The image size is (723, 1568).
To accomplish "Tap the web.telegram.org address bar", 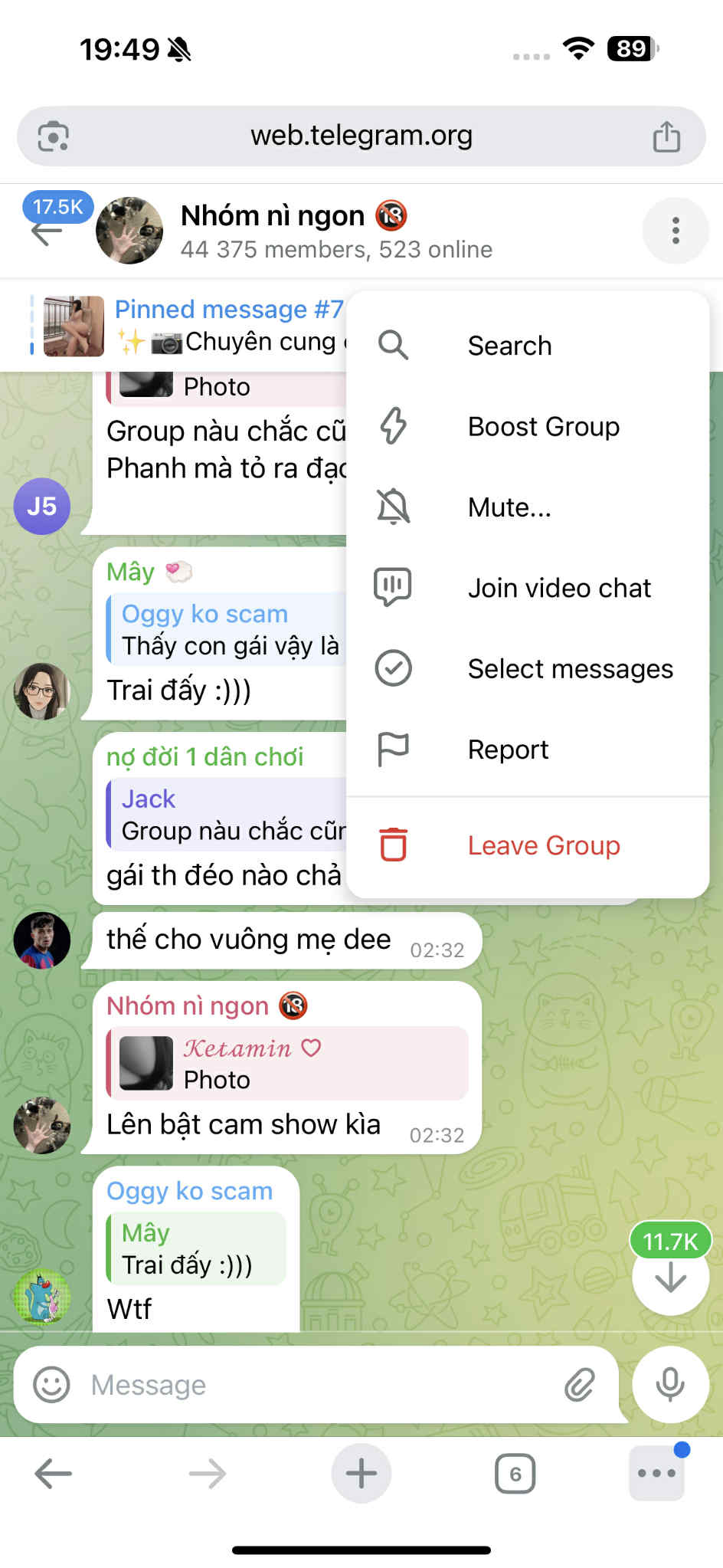I will point(361,136).
